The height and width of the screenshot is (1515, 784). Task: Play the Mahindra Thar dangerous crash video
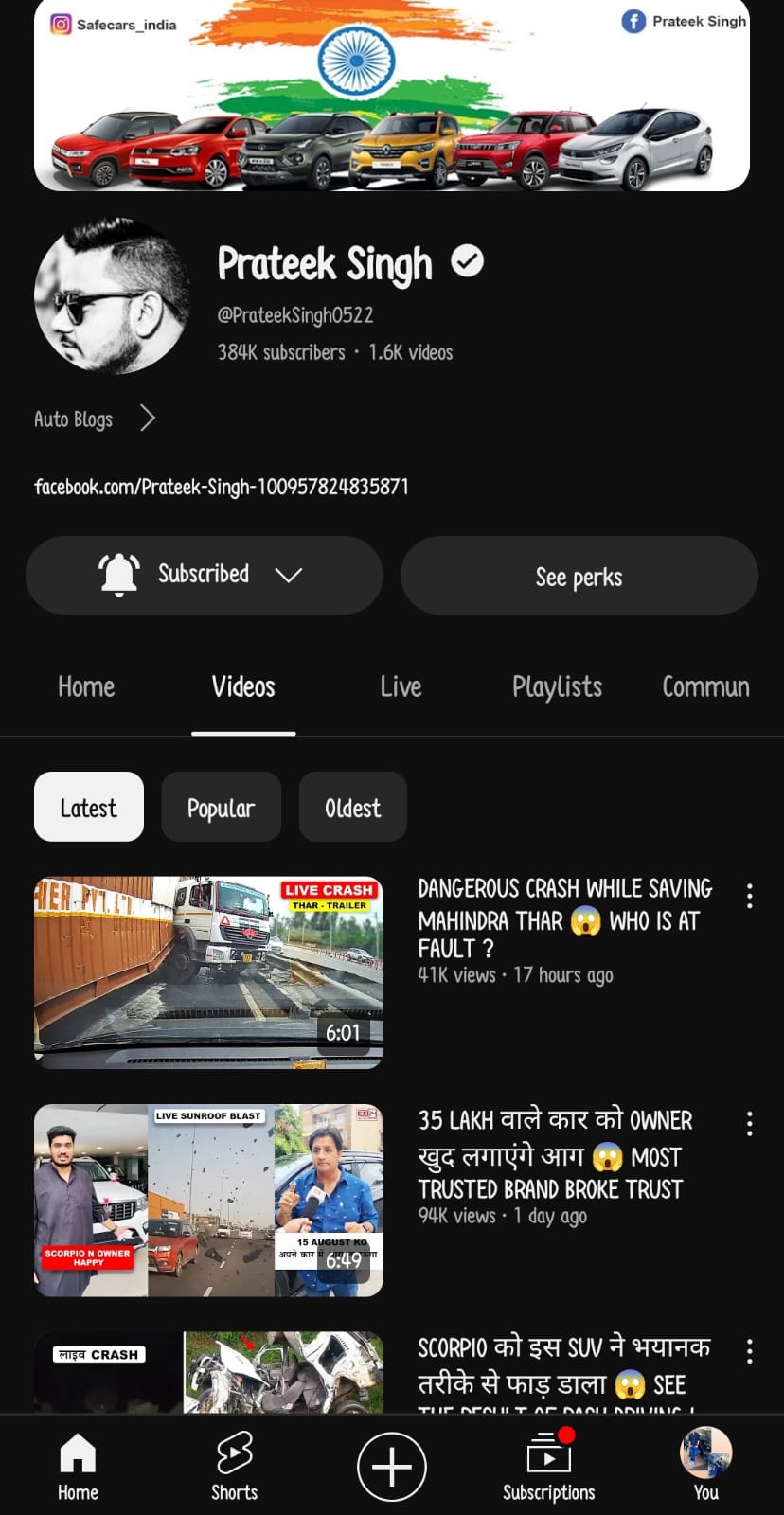click(208, 972)
